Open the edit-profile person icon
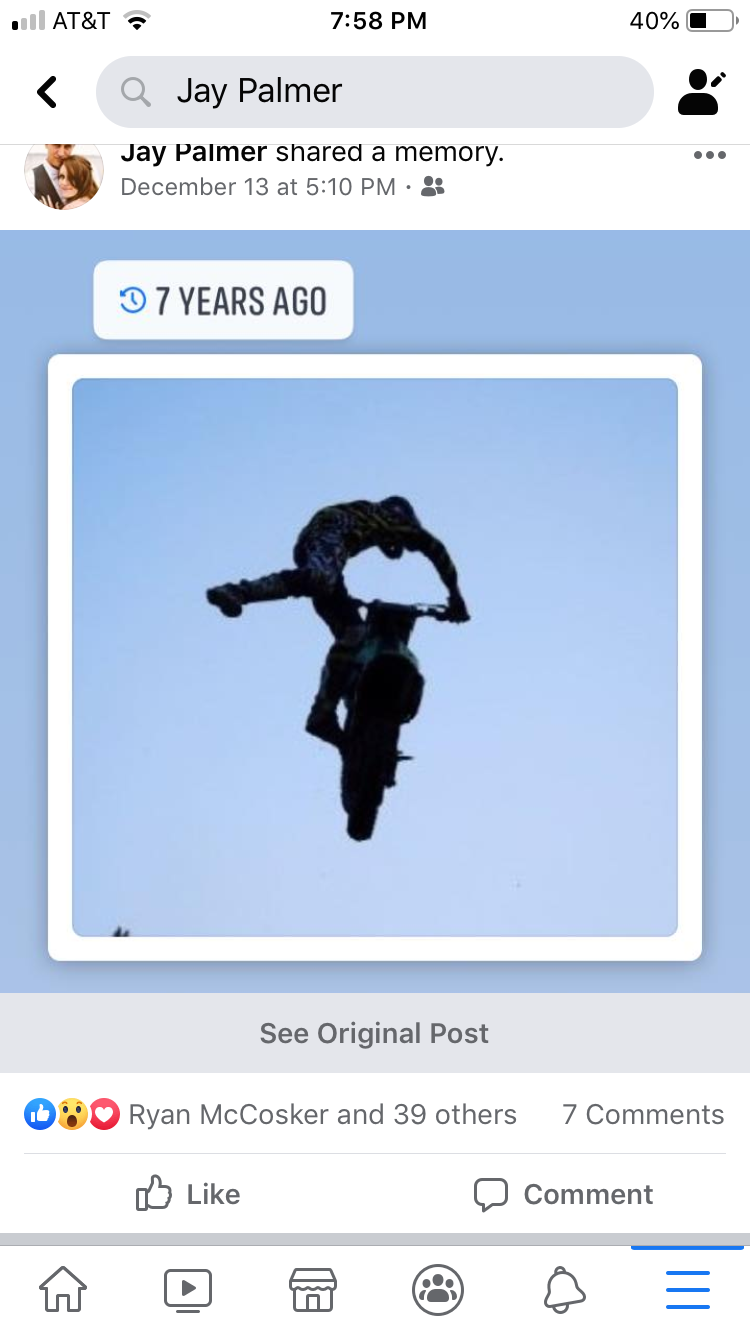The image size is (750, 1334). 701,92
